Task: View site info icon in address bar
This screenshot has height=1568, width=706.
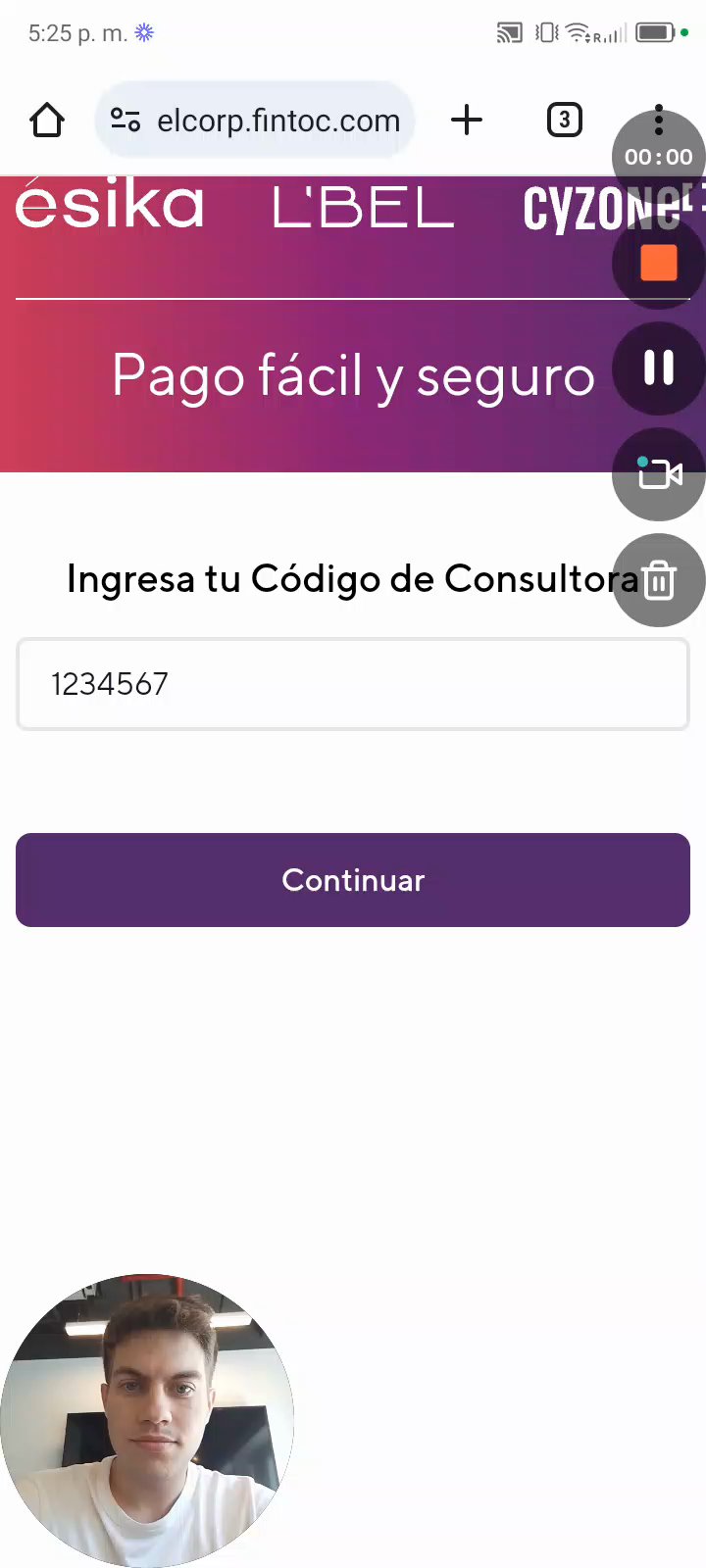Action: tap(126, 121)
